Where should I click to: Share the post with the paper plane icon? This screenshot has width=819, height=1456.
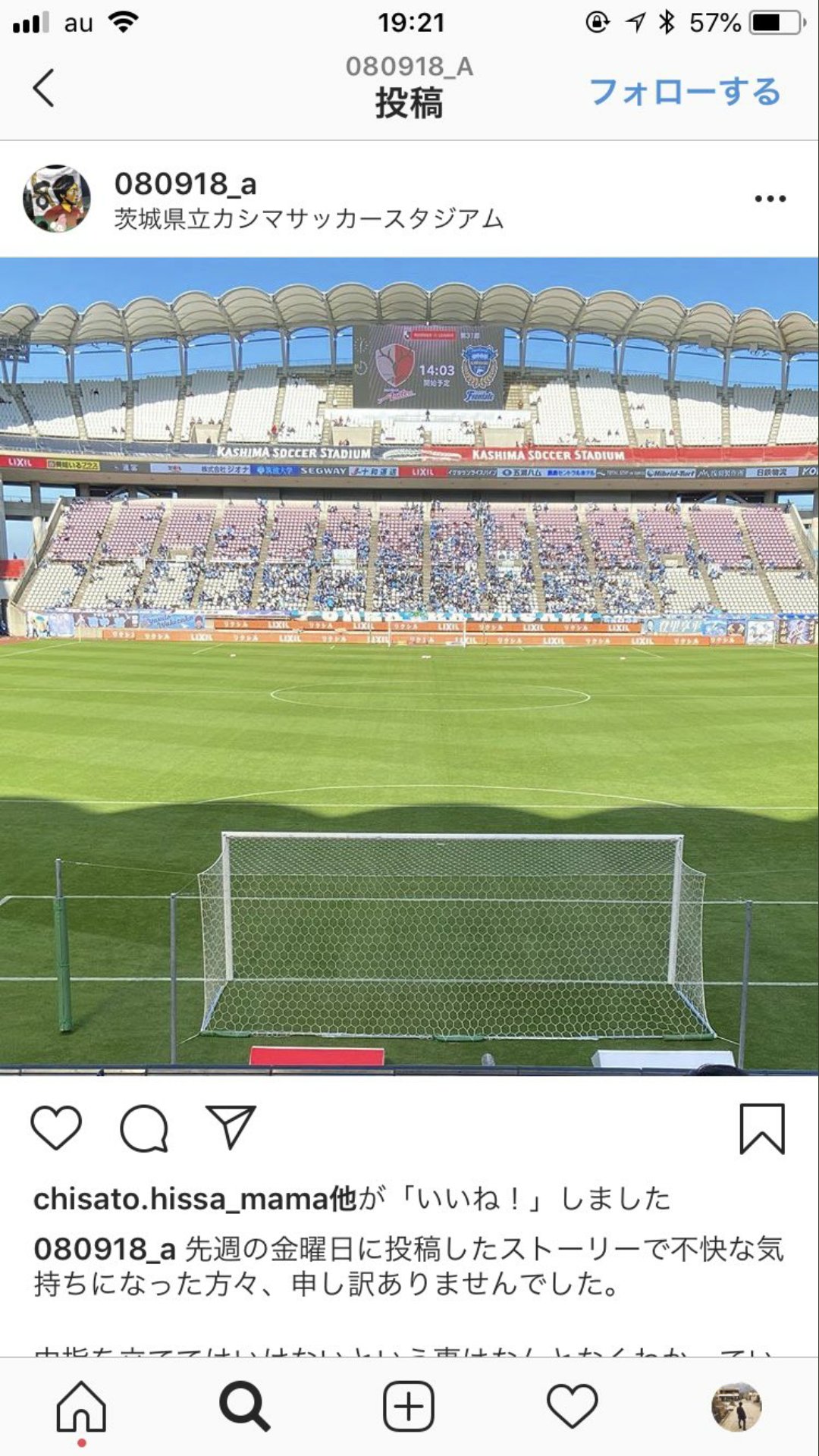tap(231, 1127)
